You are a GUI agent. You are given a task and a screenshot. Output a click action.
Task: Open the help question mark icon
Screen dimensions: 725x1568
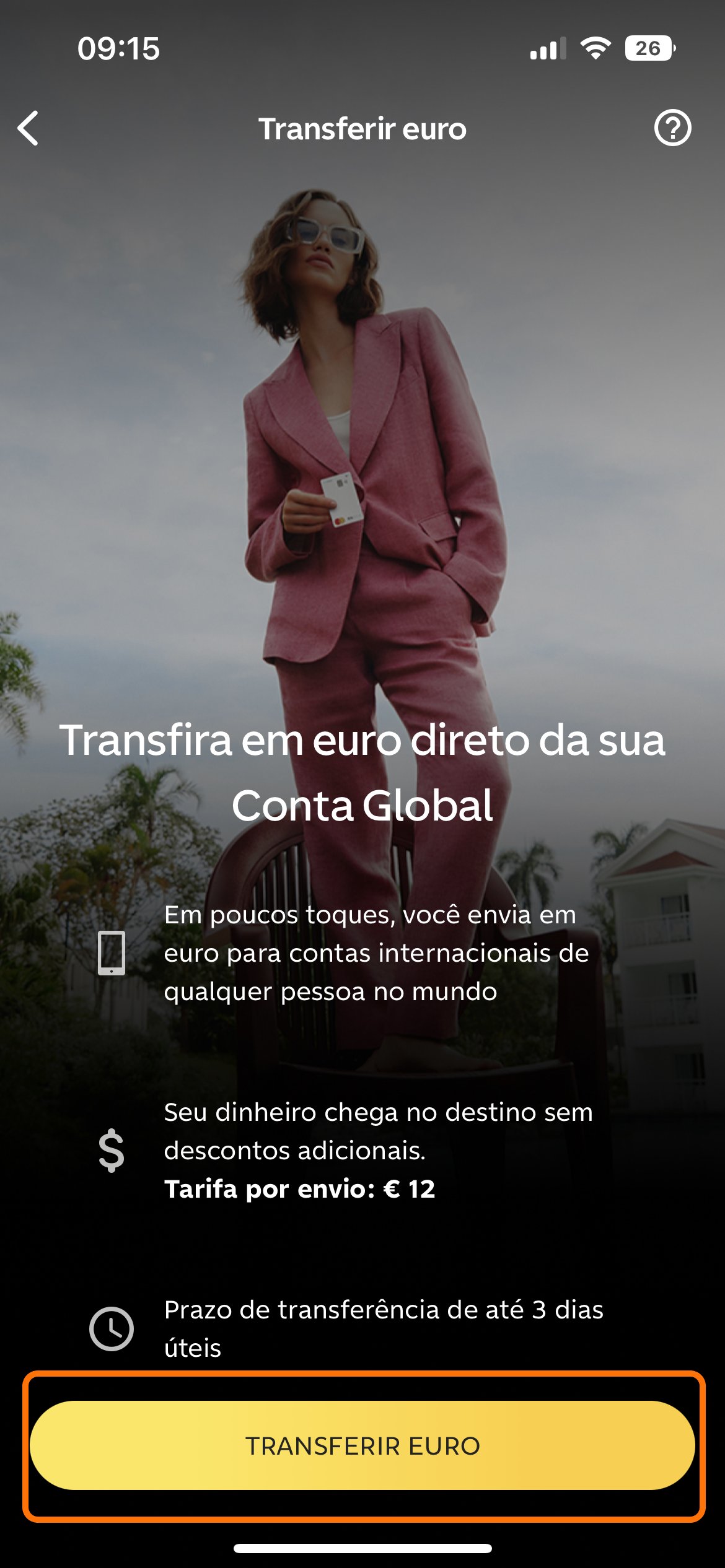point(672,128)
